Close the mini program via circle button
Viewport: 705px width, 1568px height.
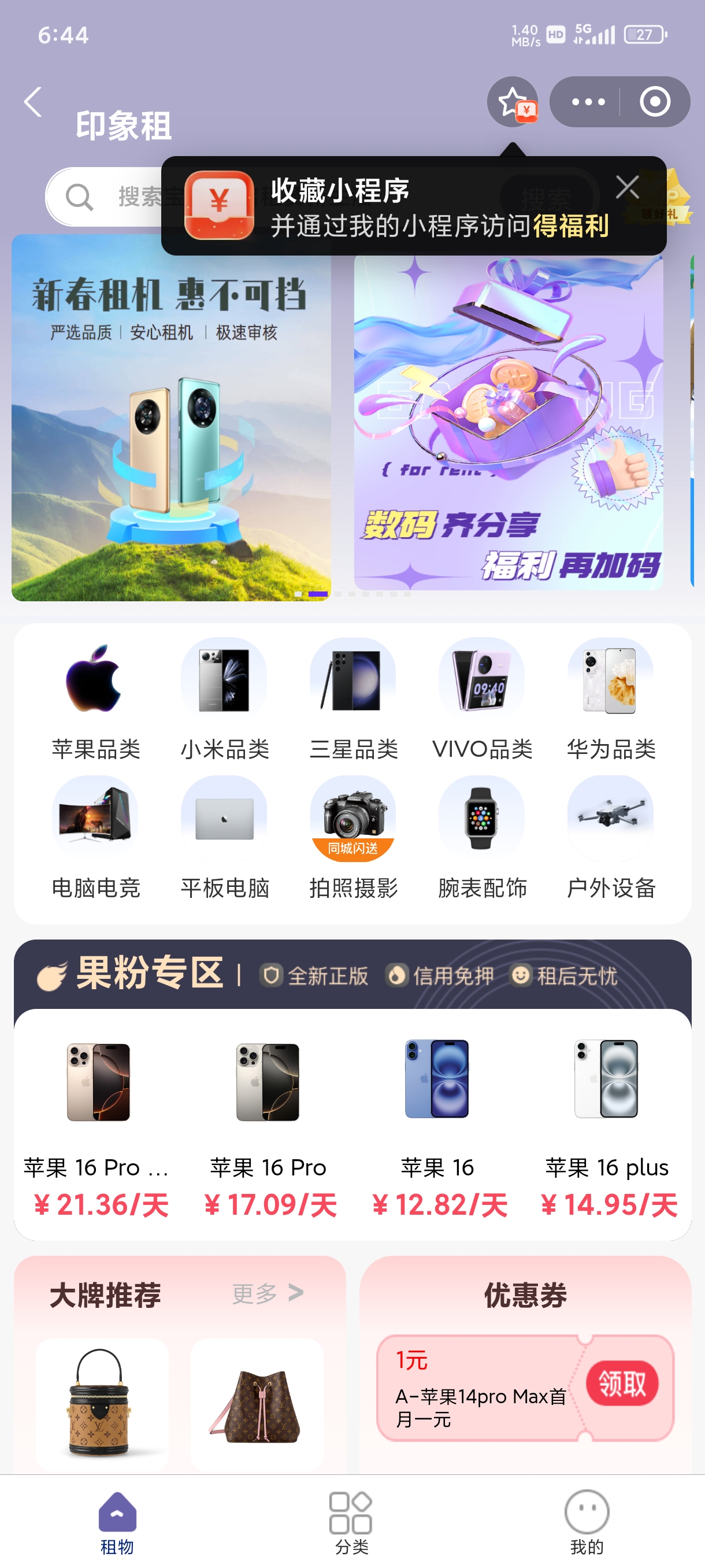click(x=655, y=102)
